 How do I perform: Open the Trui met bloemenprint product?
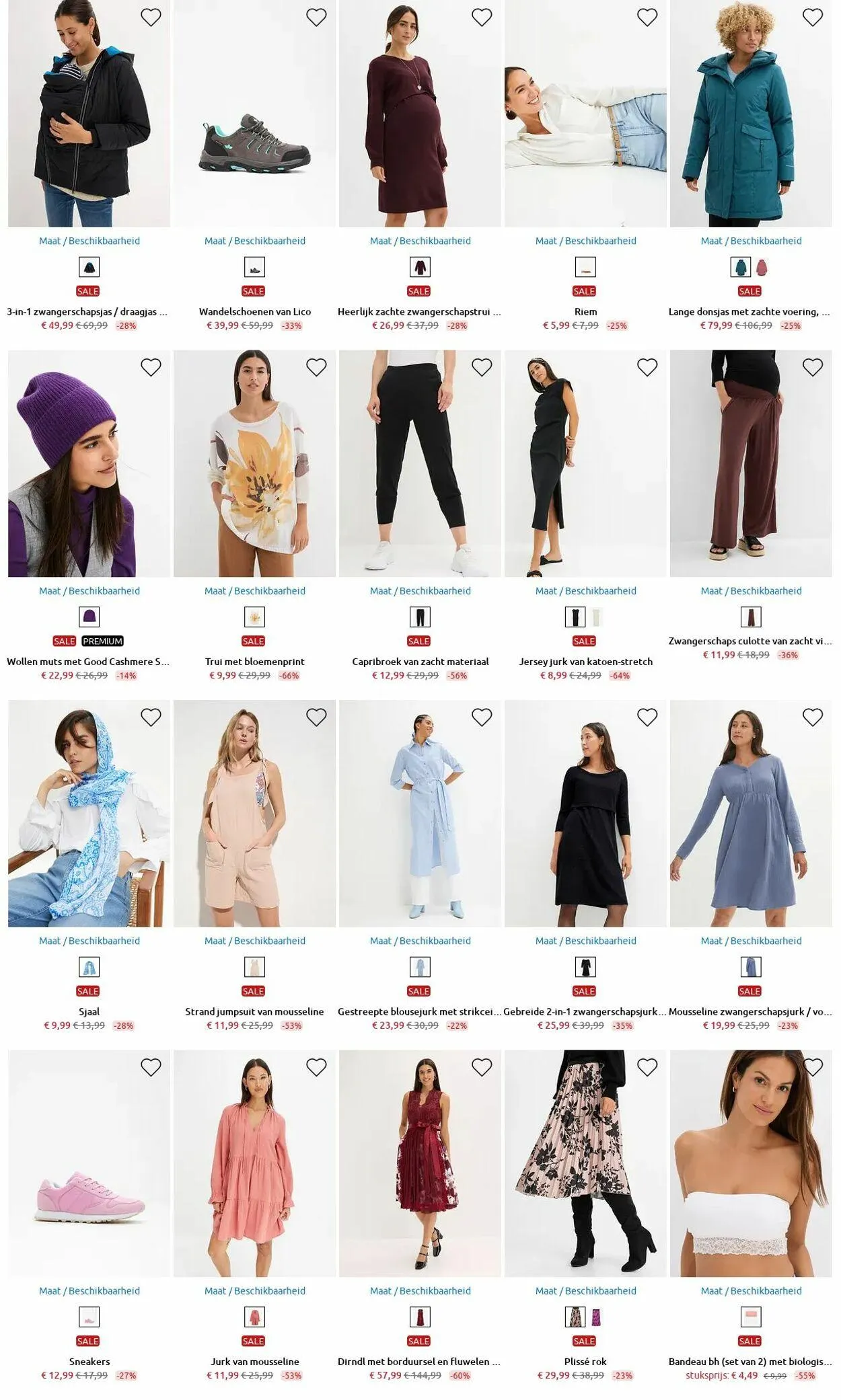(255, 662)
